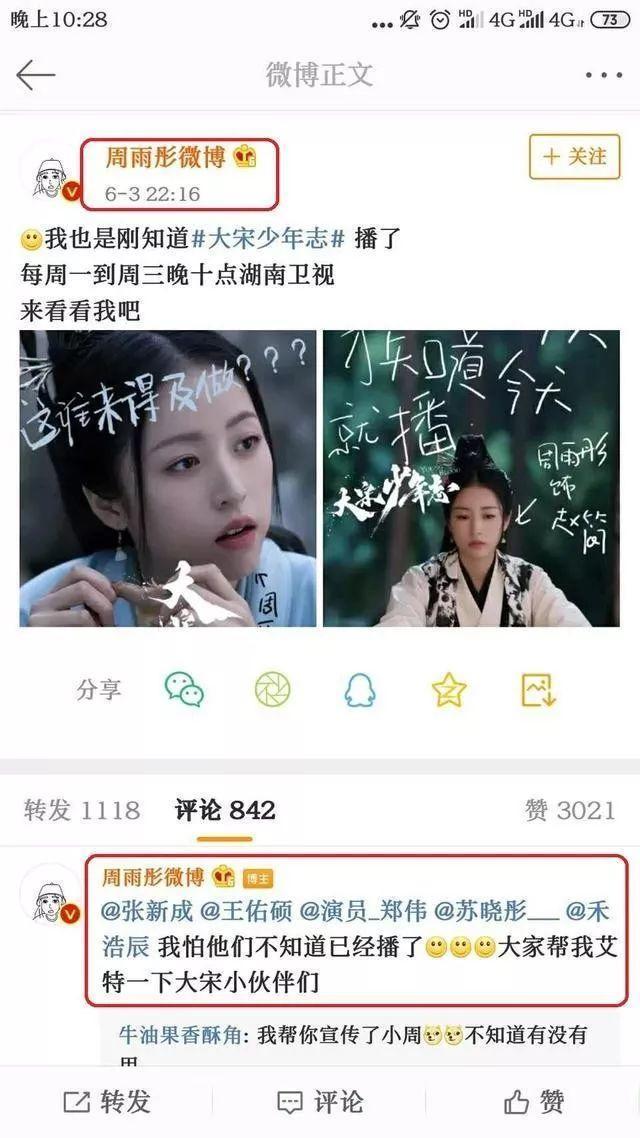The width and height of the screenshot is (640, 1138).
Task: Repost using the bottom 转发 button
Action: 107,1102
